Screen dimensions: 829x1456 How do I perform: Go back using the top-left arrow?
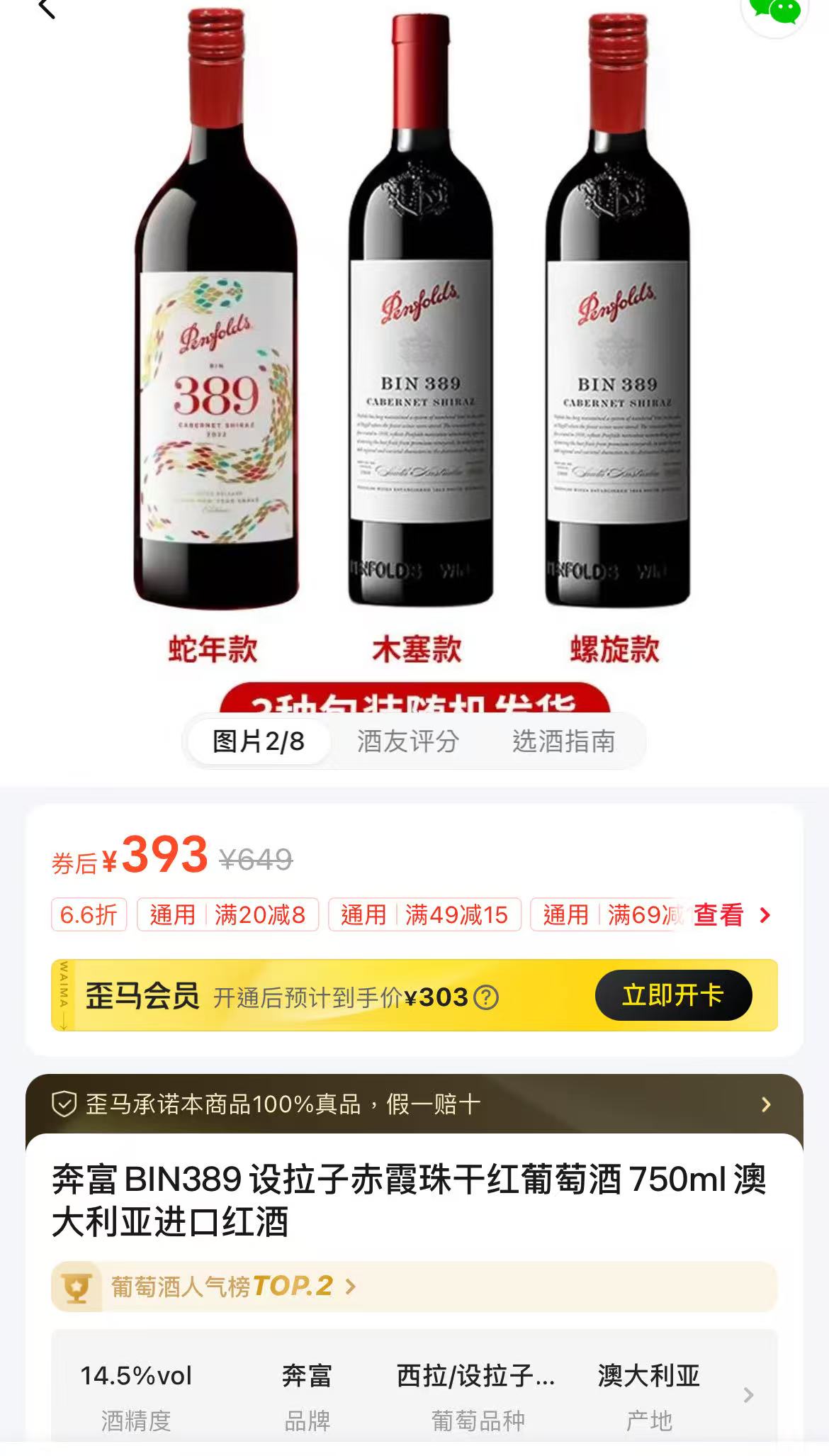[47, 9]
